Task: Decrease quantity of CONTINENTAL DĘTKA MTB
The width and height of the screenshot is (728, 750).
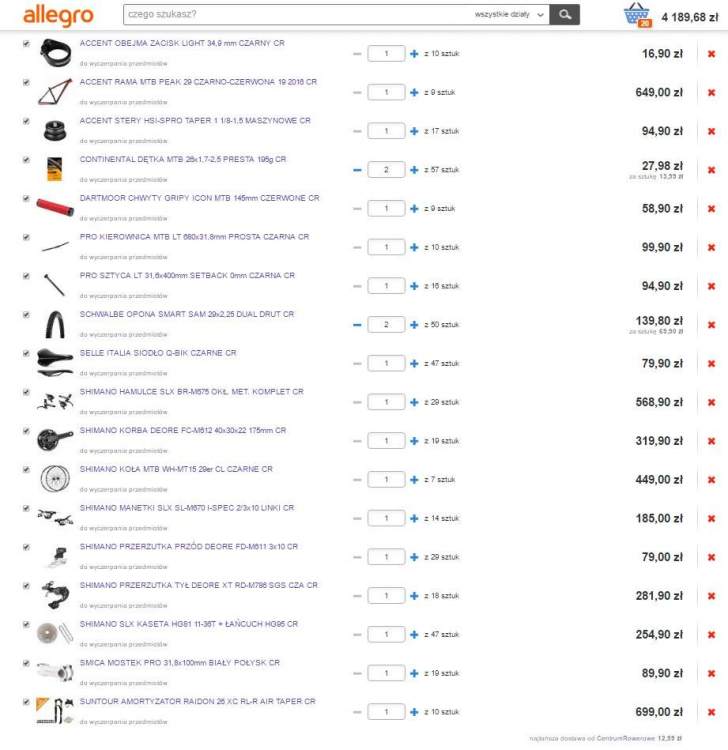Action: 357,170
